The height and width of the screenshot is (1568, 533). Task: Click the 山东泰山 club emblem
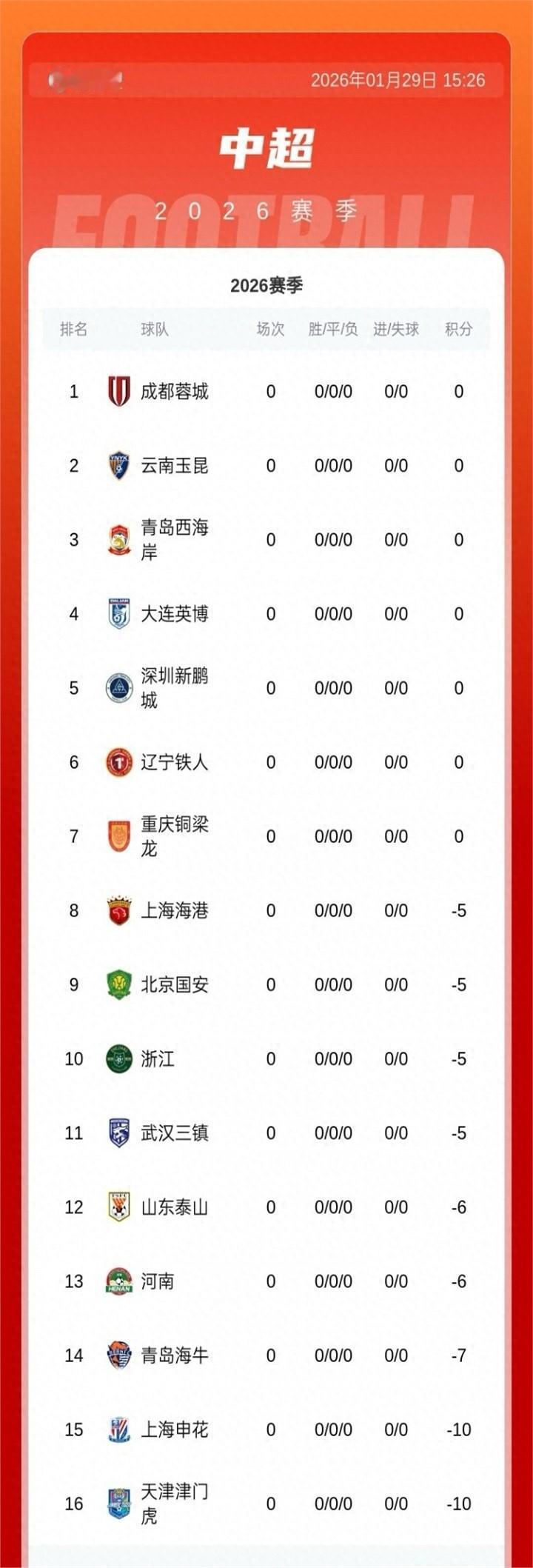pyautogui.click(x=118, y=1207)
